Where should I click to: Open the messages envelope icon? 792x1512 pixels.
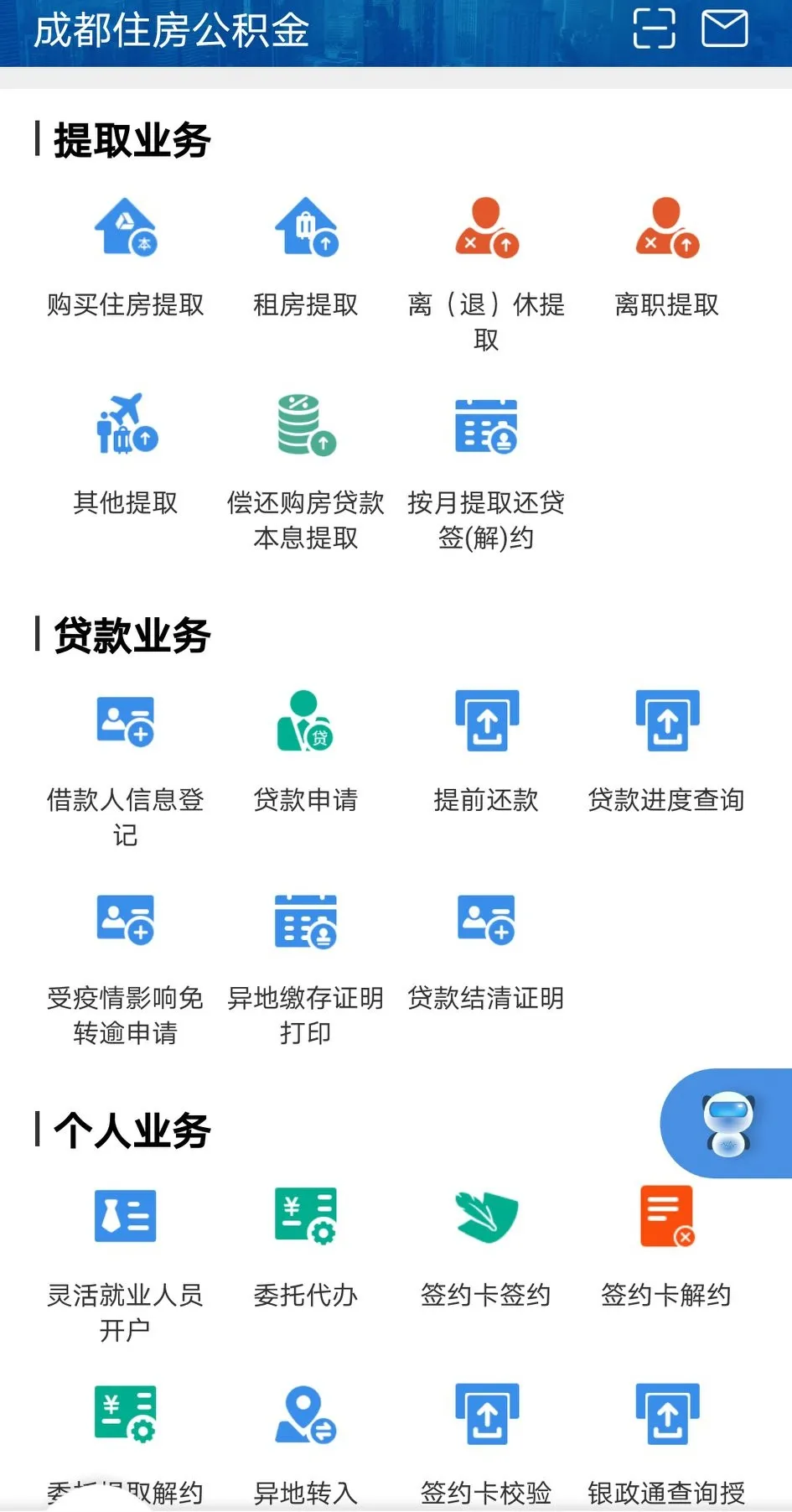coord(724,29)
